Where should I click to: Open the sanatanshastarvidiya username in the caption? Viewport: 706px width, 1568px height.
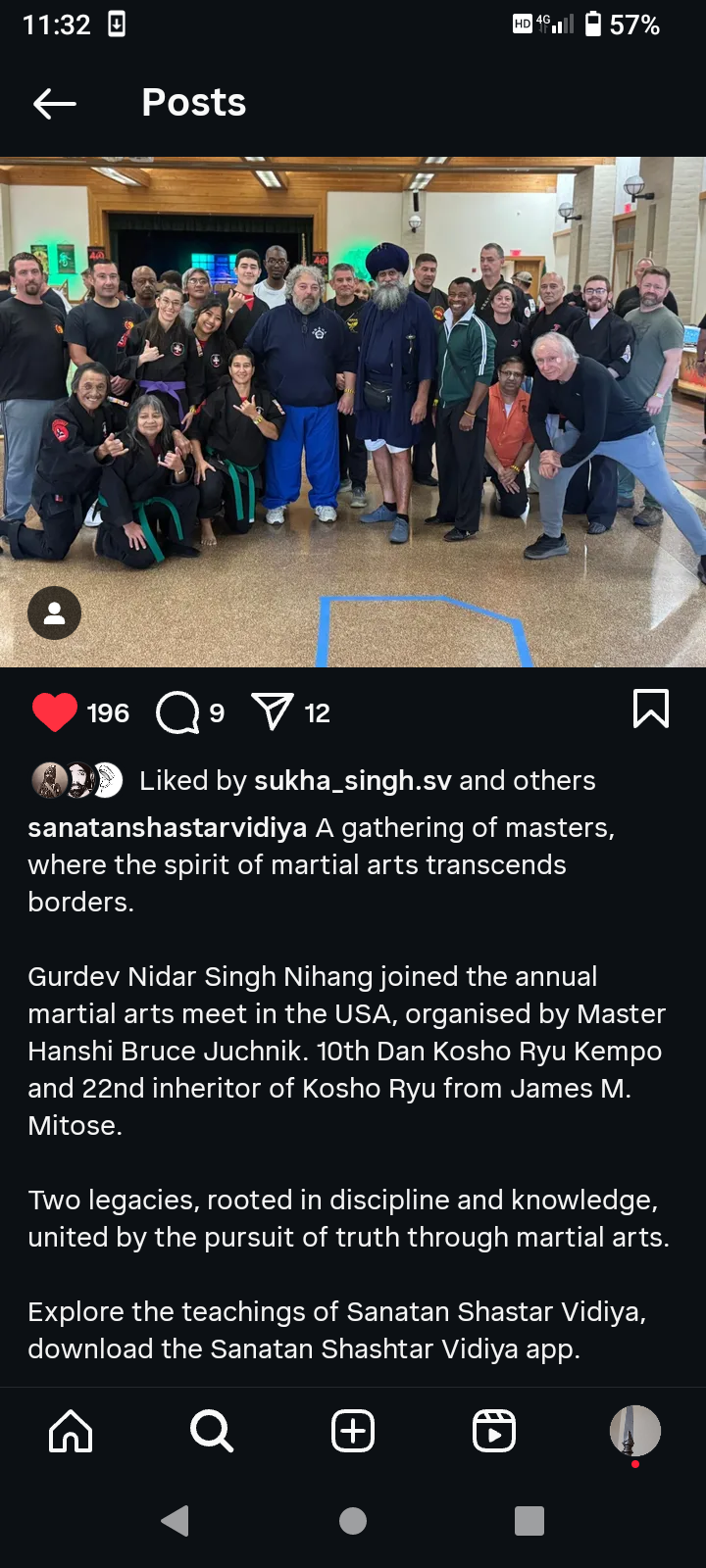point(167,828)
